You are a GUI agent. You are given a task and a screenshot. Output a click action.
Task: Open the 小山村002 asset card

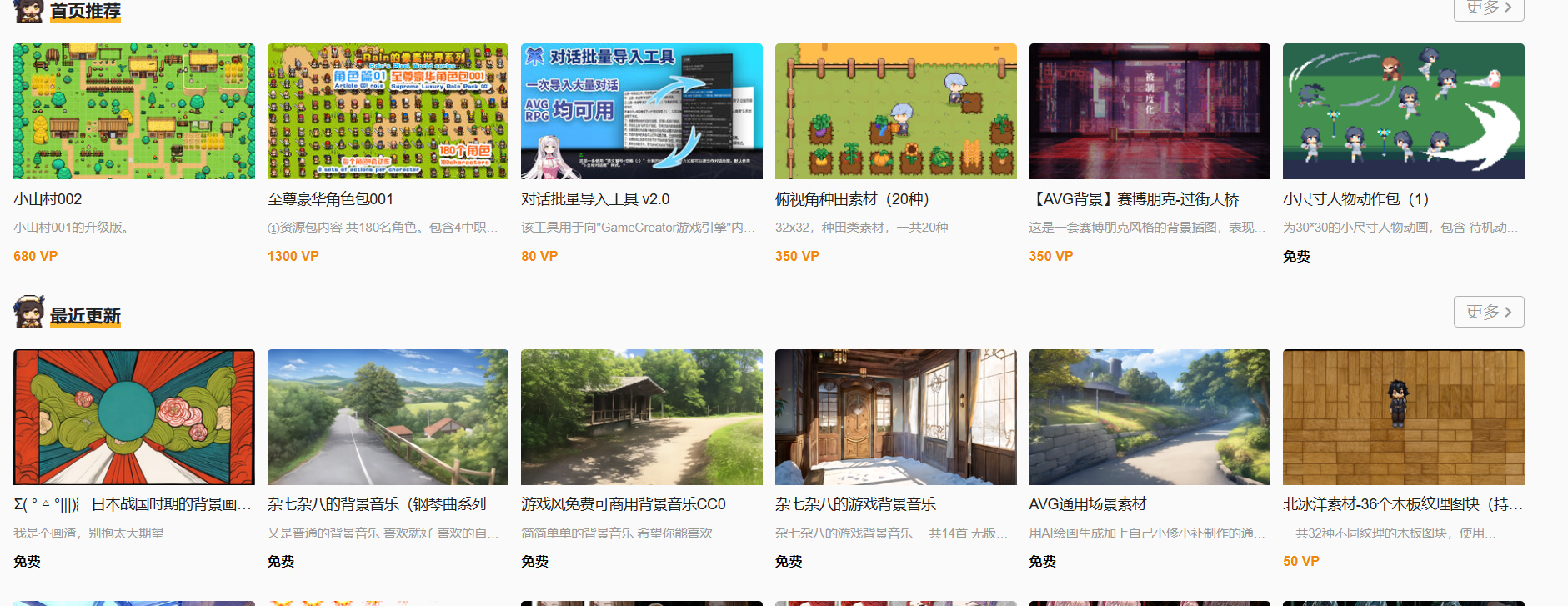tap(133, 112)
